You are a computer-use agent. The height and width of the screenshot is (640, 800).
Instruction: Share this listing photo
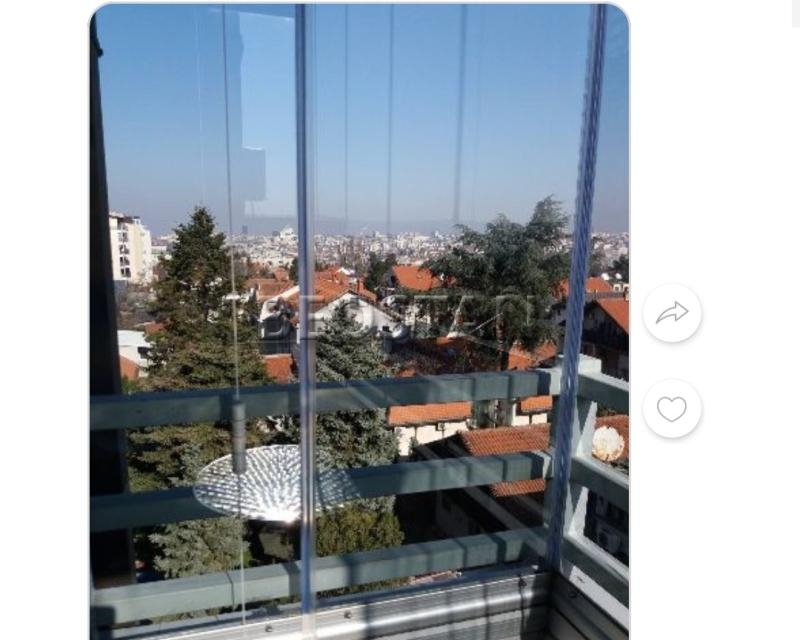coord(672,313)
